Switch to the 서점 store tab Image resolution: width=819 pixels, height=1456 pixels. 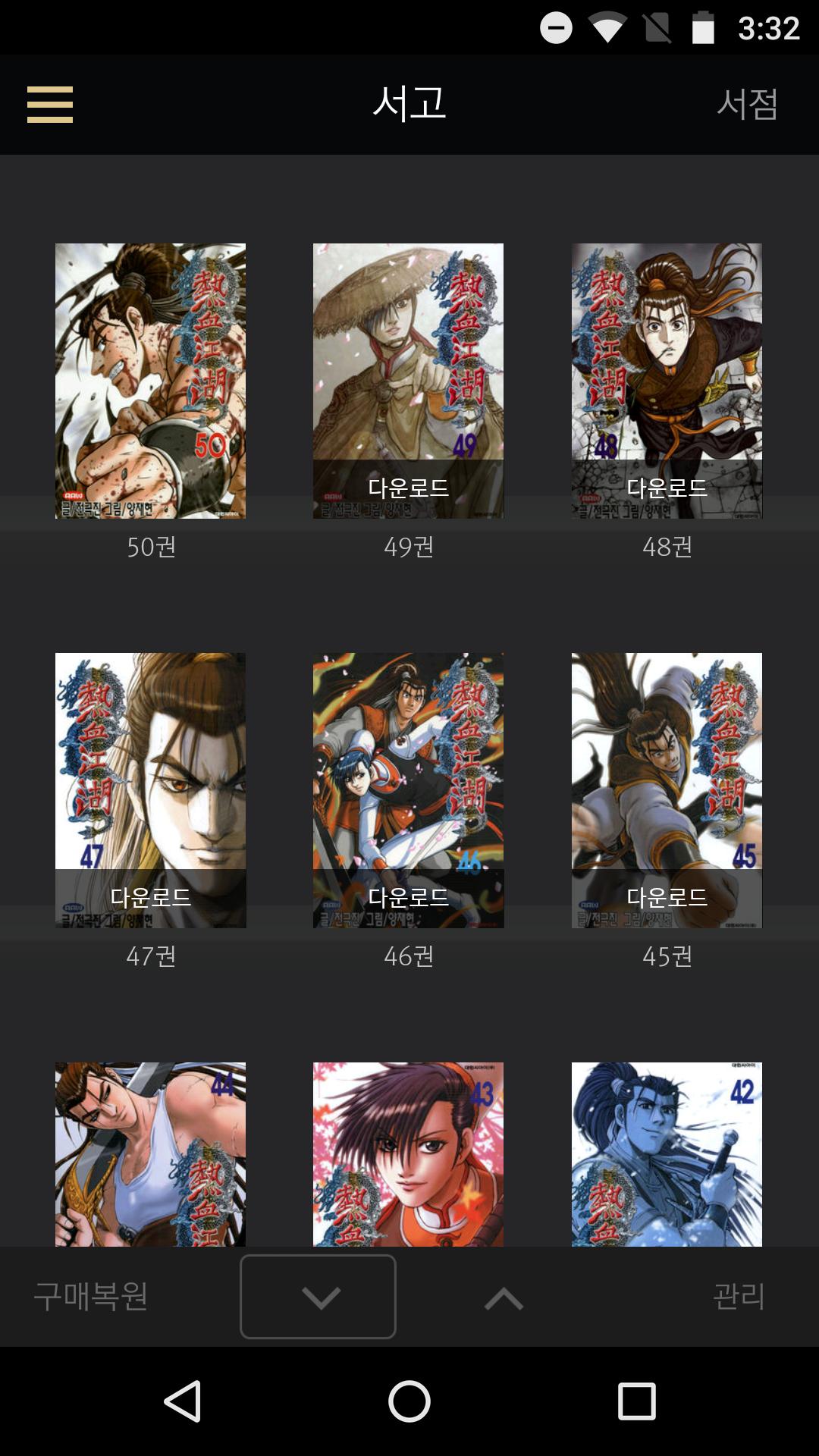pyautogui.click(x=747, y=104)
